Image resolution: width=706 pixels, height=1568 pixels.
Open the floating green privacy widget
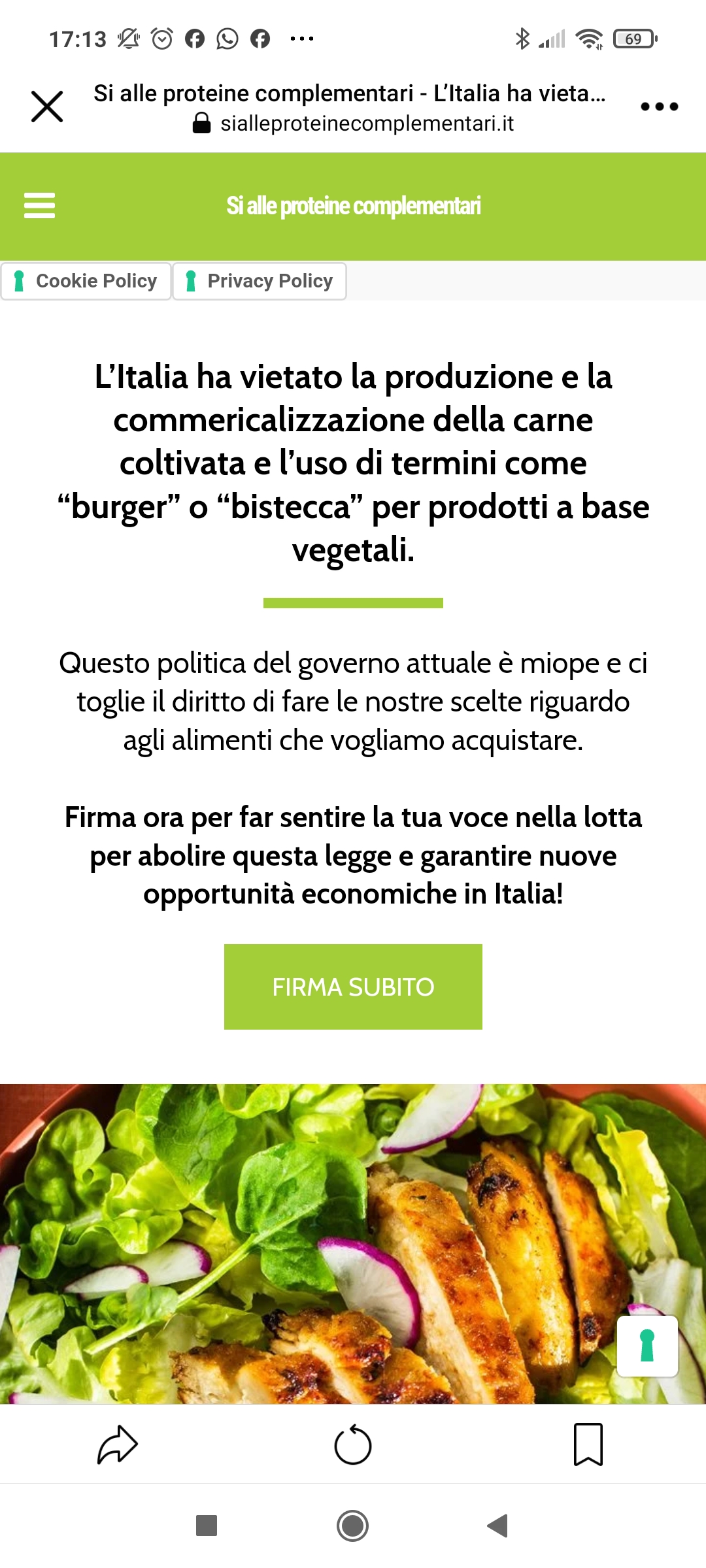pos(647,1346)
